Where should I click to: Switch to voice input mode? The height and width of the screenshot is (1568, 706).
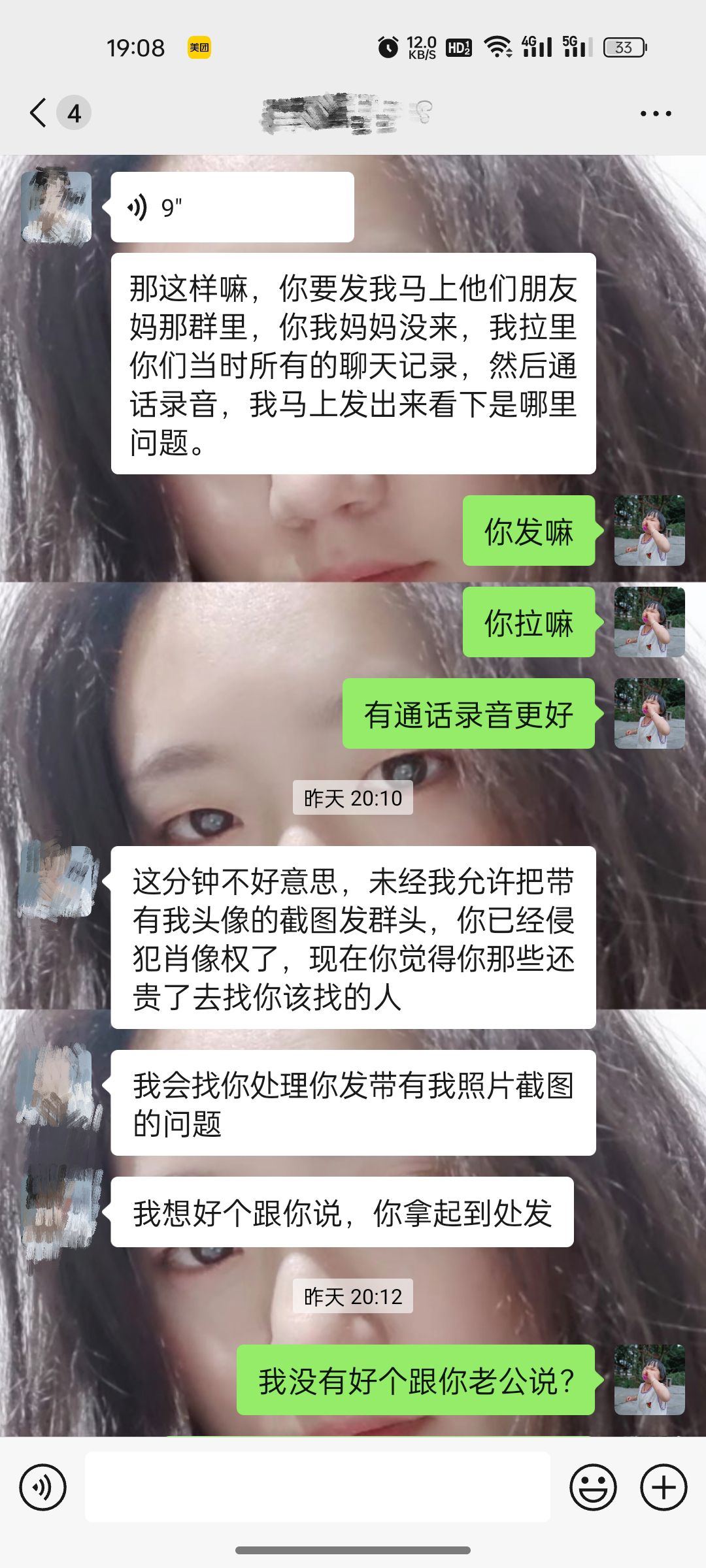click(x=42, y=1488)
